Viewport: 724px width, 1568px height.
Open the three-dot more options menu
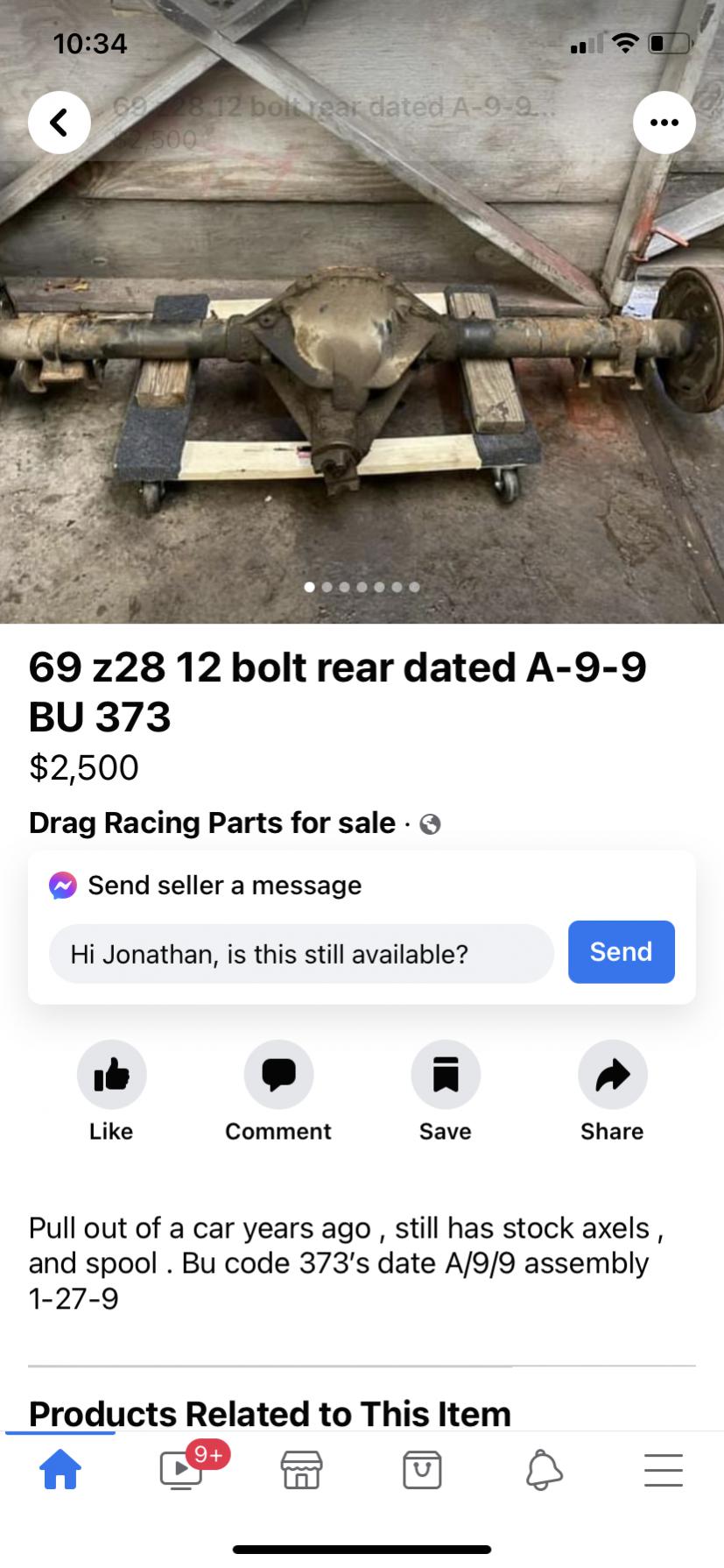click(664, 123)
